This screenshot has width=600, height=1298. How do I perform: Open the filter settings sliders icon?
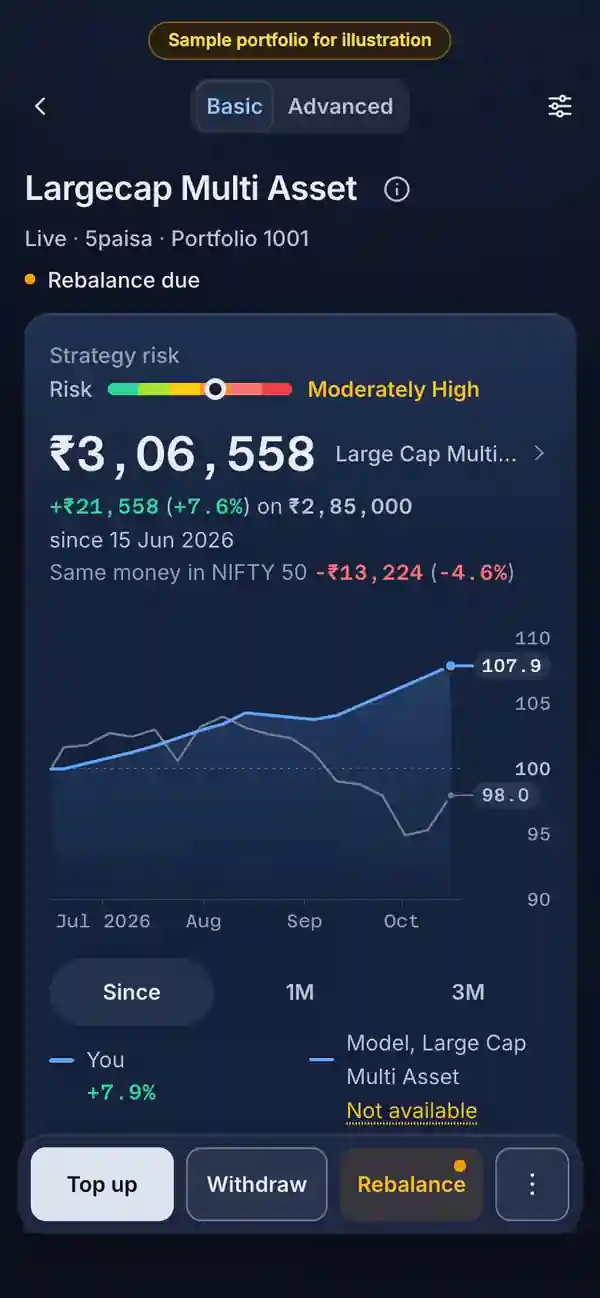click(560, 106)
